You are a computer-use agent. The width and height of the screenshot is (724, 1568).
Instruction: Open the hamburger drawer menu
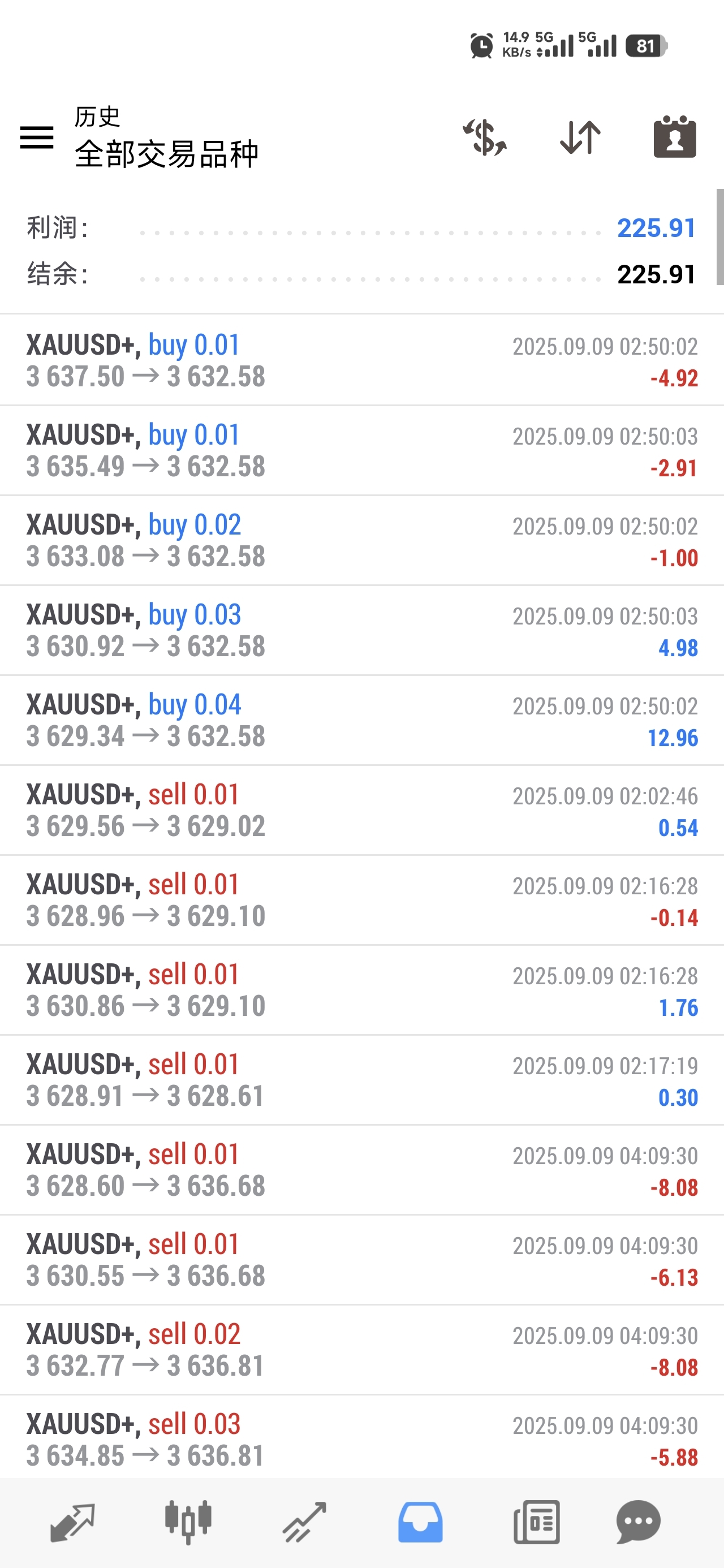37,137
